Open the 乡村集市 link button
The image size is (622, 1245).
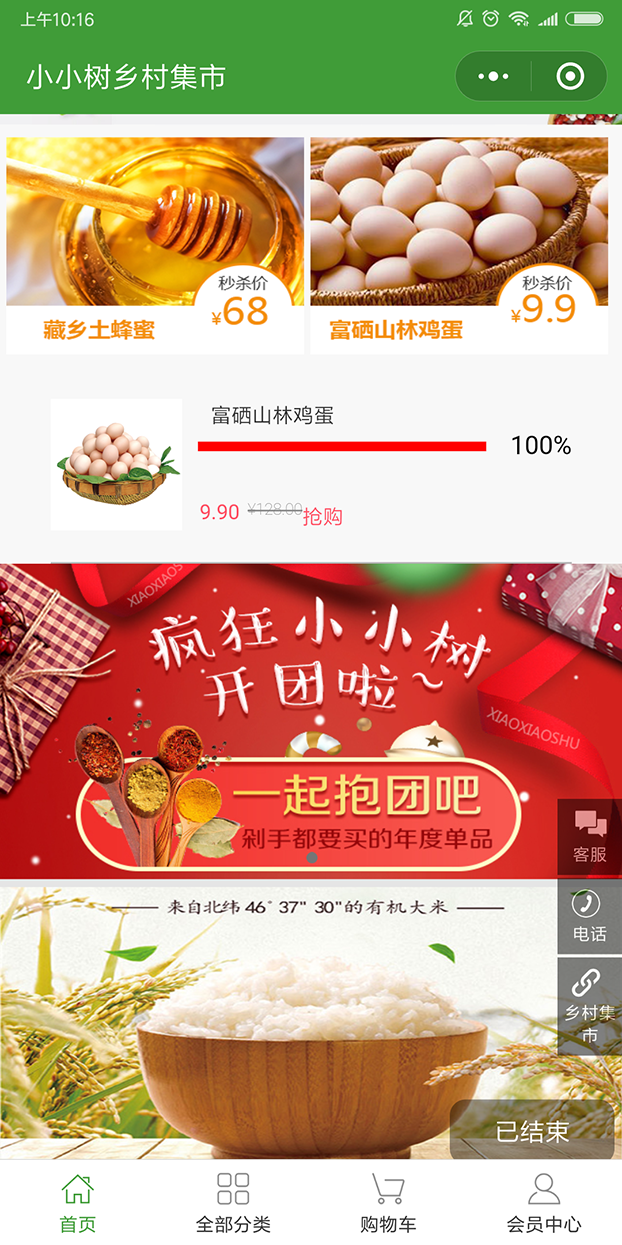pos(590,1007)
